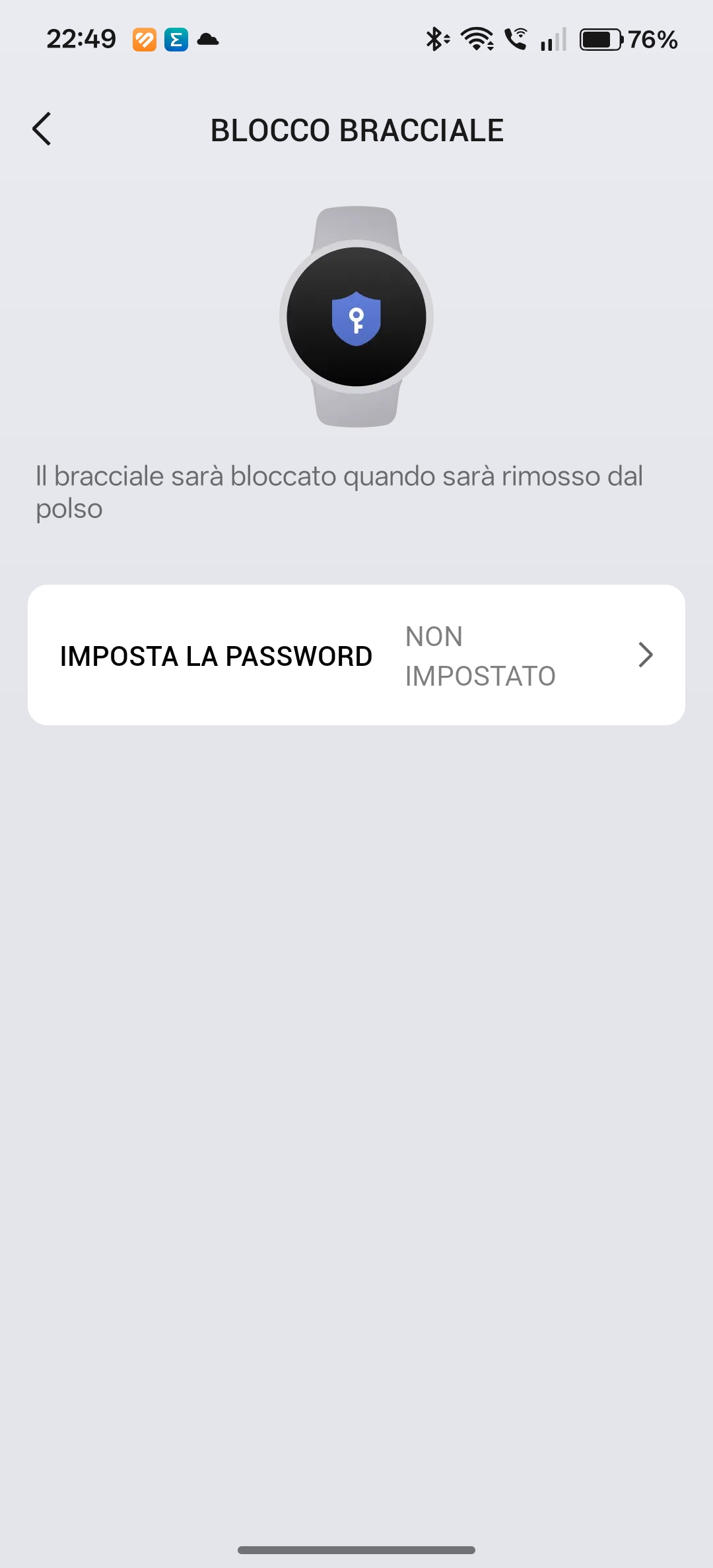Screen dimensions: 713x1568
Task: Go back from Blocco Bracciale screen
Action: click(x=42, y=129)
